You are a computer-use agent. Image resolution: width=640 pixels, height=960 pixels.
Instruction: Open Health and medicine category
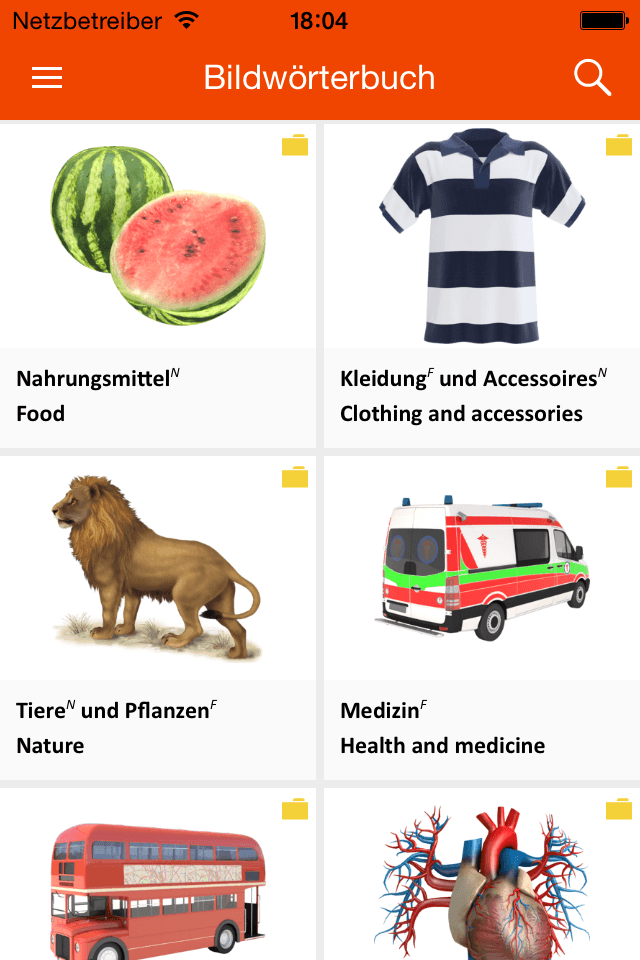(x=481, y=617)
